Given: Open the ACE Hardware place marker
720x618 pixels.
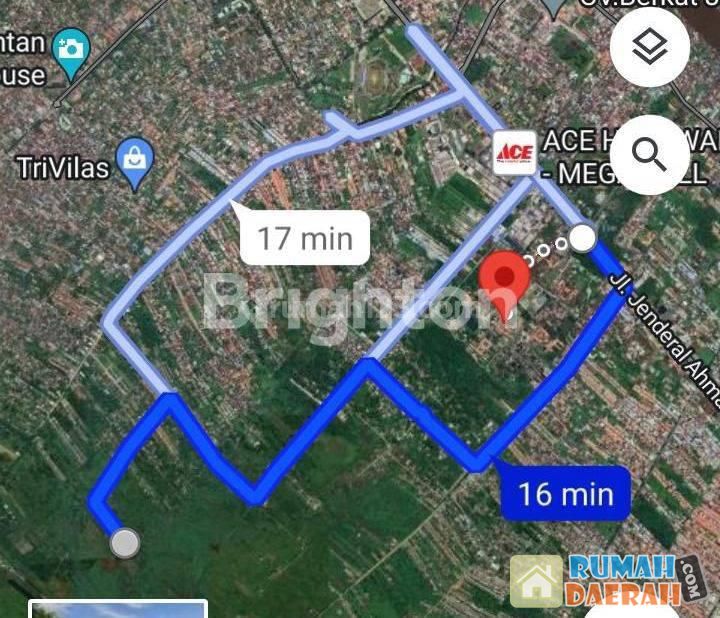Looking at the screenshot, I should pyautogui.click(x=514, y=153).
